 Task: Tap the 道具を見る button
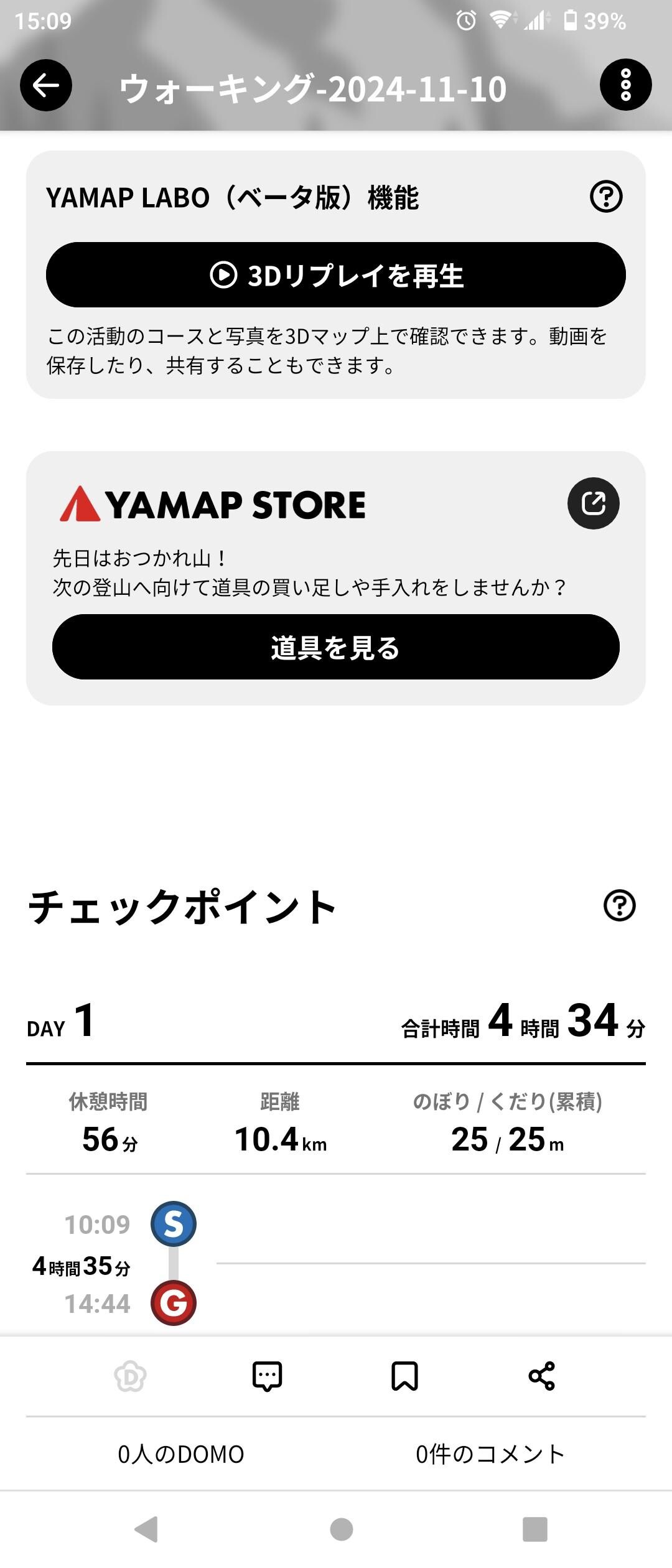pyautogui.click(x=336, y=647)
